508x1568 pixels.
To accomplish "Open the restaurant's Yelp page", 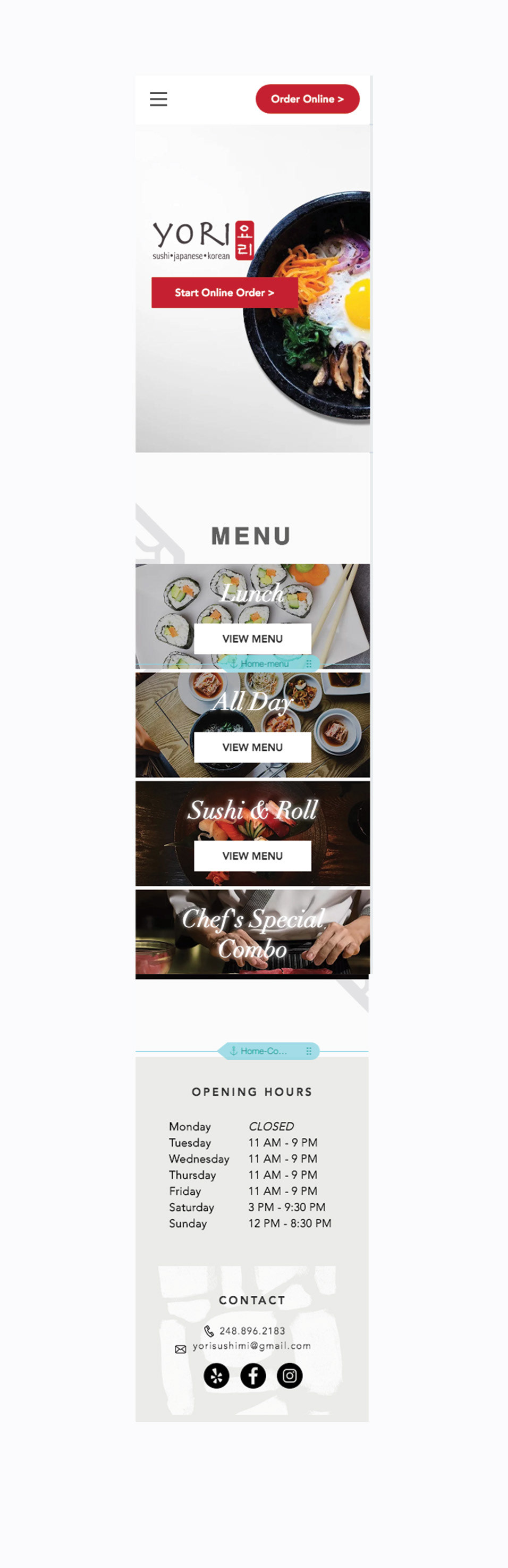I will pyautogui.click(x=216, y=1376).
